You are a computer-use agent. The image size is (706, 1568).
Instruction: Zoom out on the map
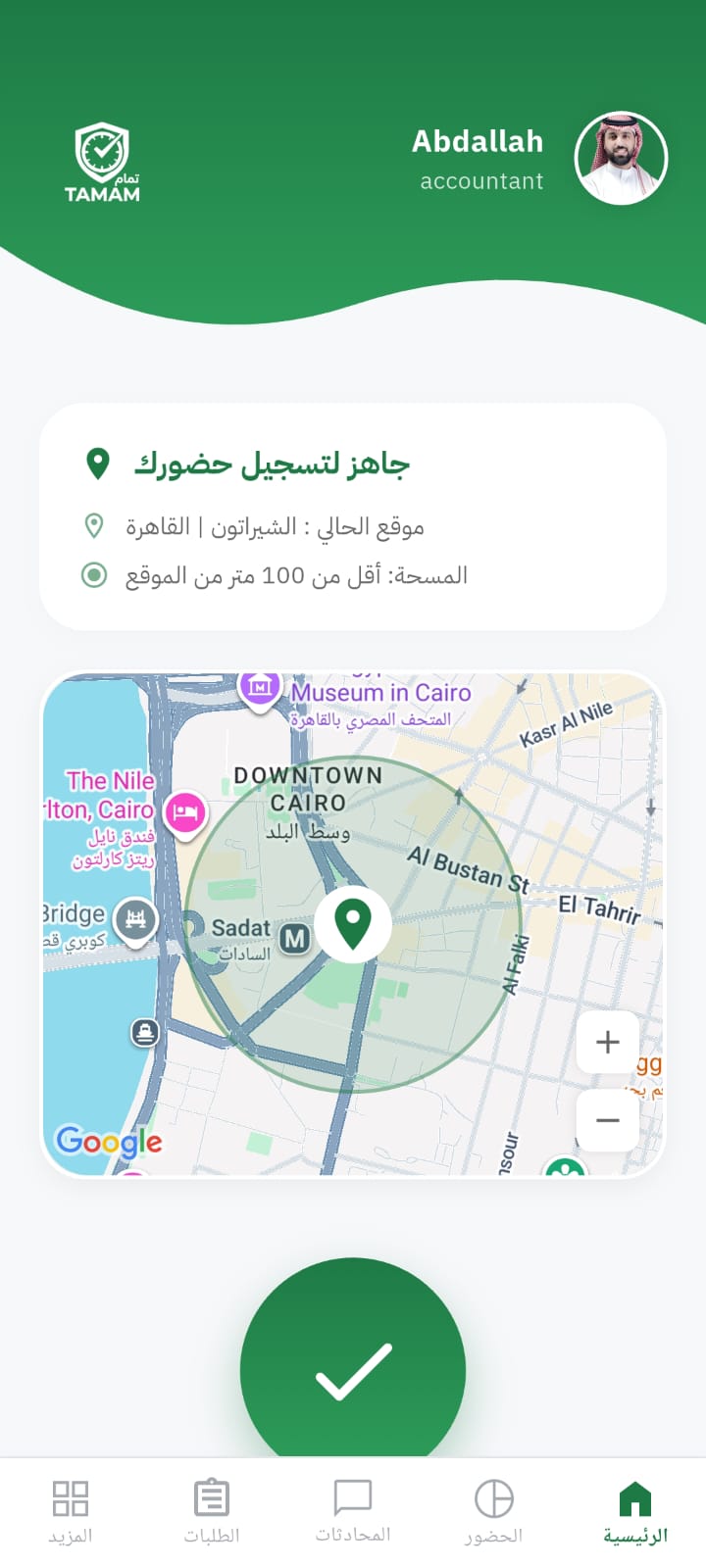pyautogui.click(x=608, y=1120)
